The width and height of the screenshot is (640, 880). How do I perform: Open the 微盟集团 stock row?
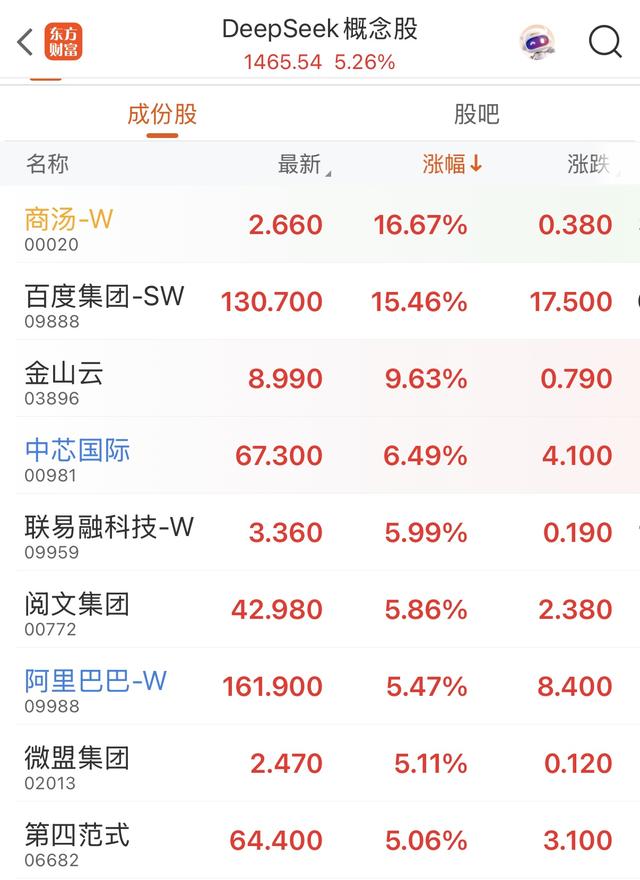click(77, 764)
